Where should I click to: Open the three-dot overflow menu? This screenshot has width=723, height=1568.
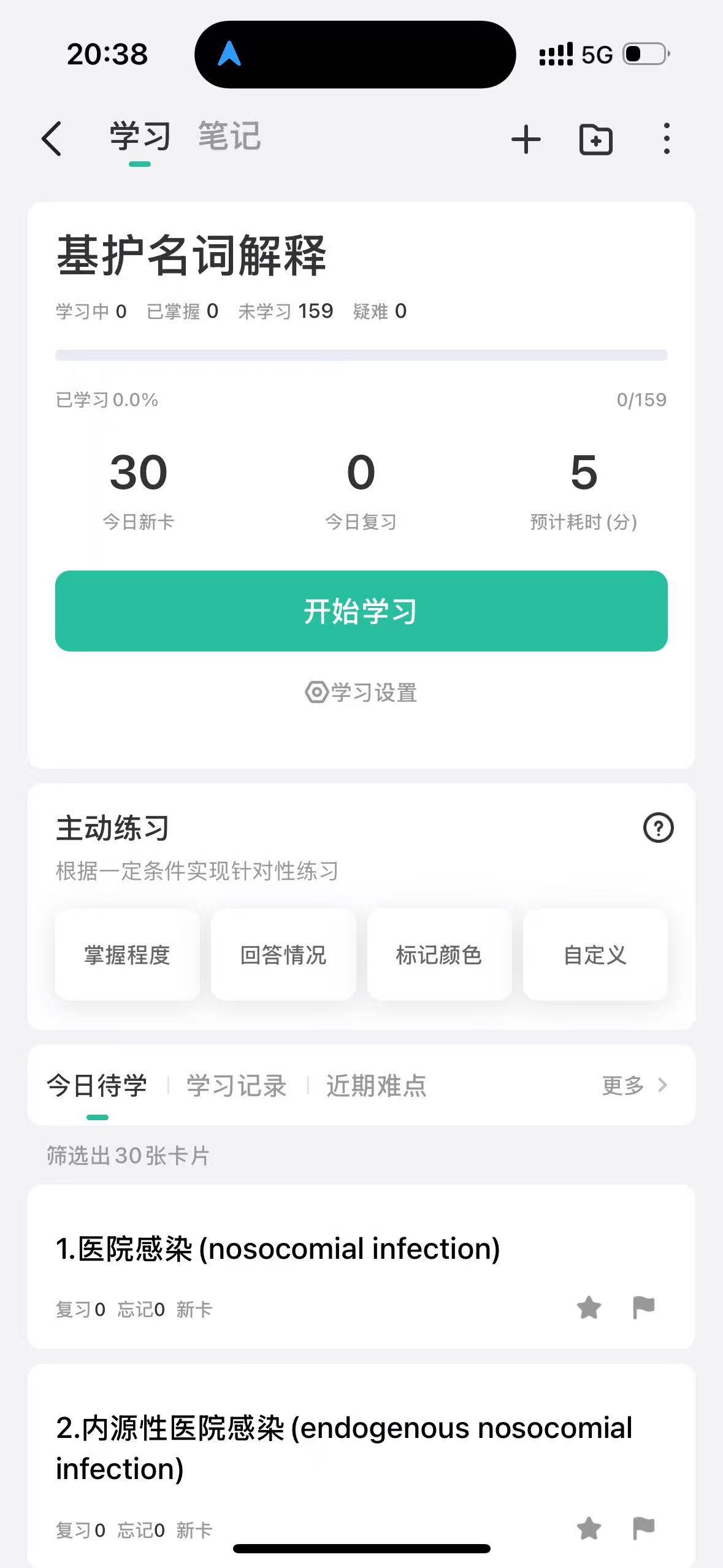coord(667,139)
